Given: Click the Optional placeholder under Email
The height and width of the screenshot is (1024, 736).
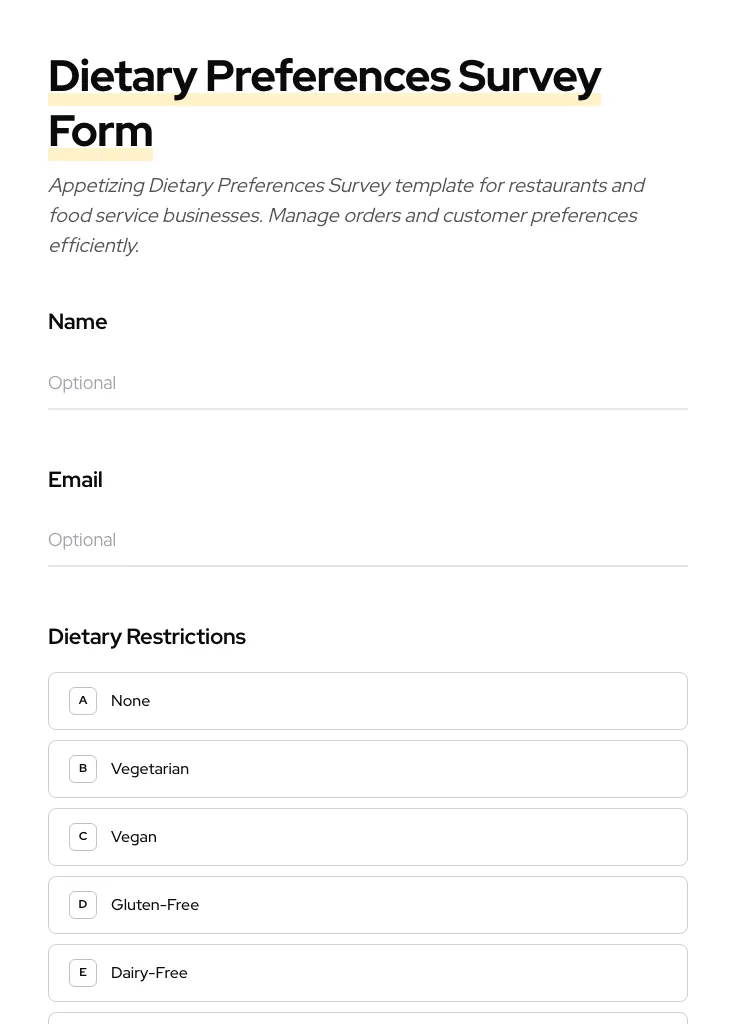Looking at the screenshot, I should (82, 540).
